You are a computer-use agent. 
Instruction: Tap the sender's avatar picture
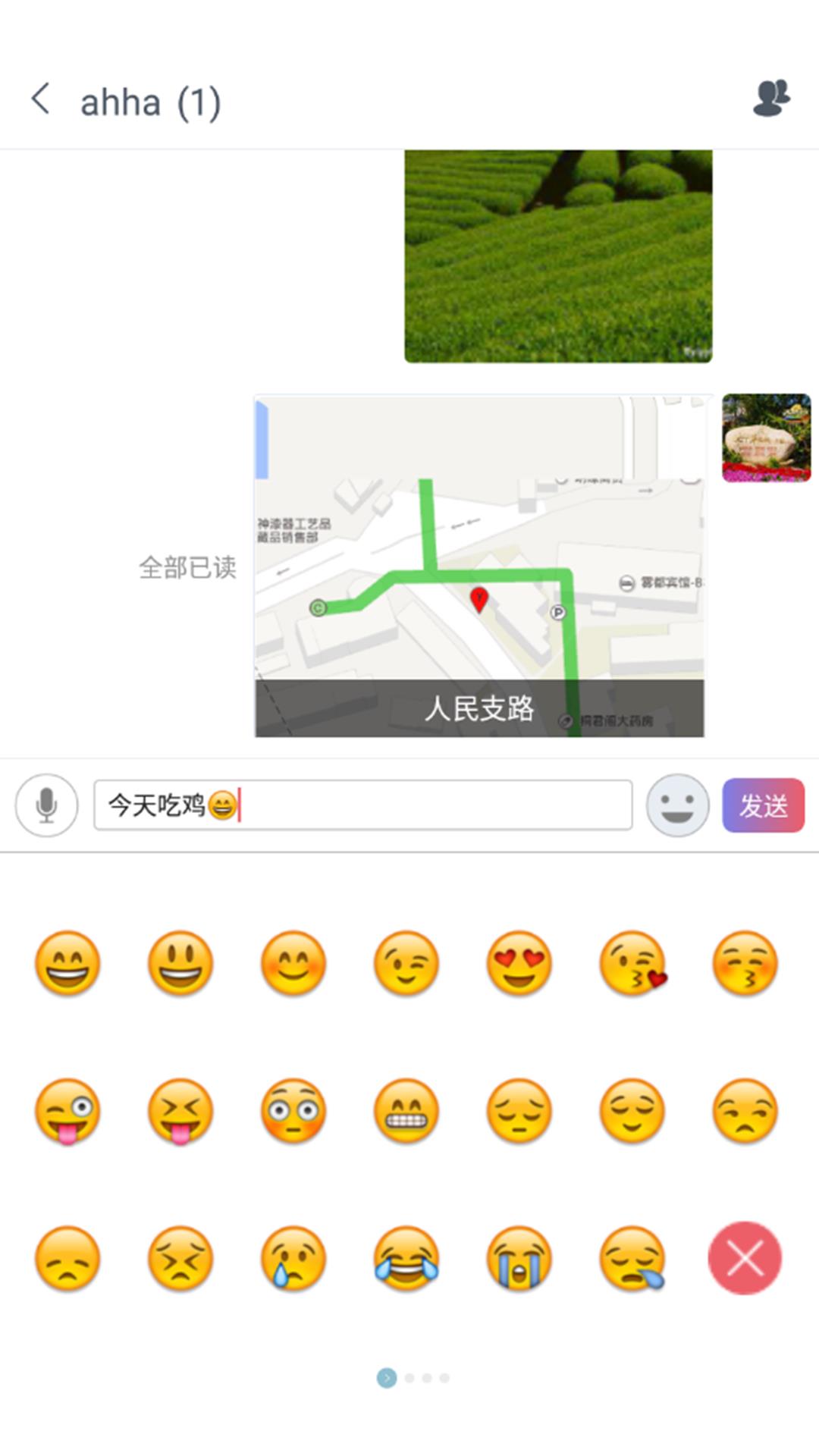coord(766,438)
